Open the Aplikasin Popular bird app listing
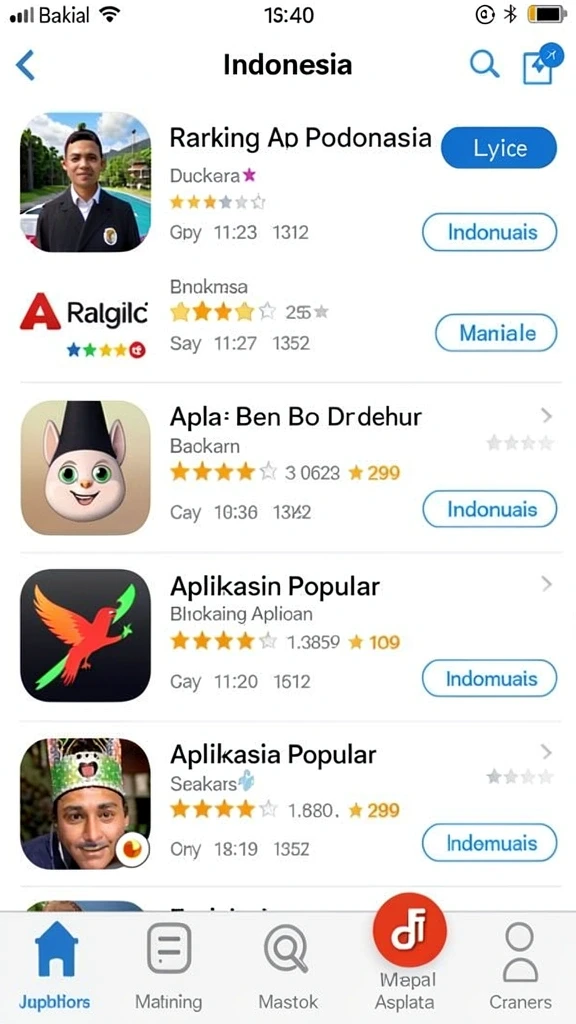Viewport: 576px width, 1024px height. pyautogui.click(x=275, y=586)
